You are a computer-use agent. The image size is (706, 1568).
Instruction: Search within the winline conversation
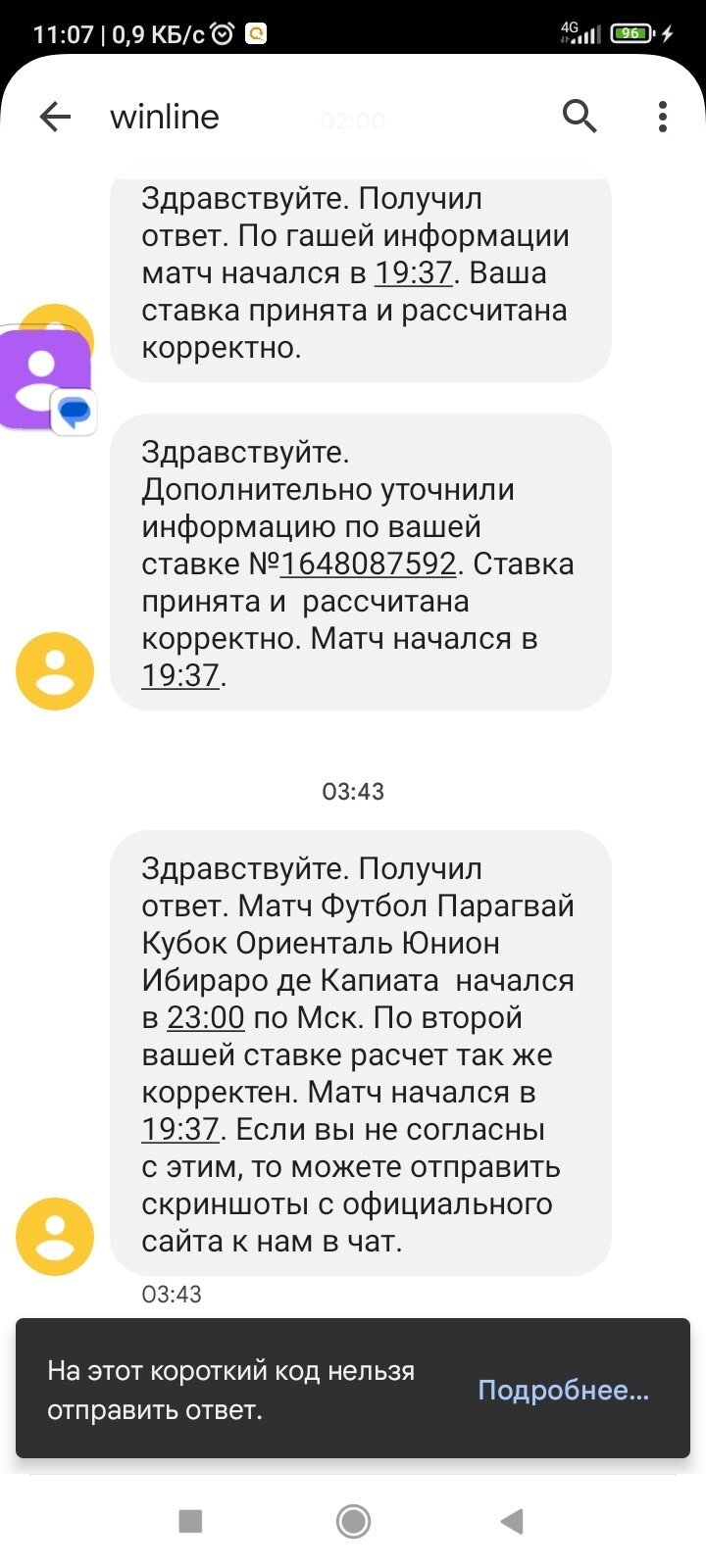(580, 117)
